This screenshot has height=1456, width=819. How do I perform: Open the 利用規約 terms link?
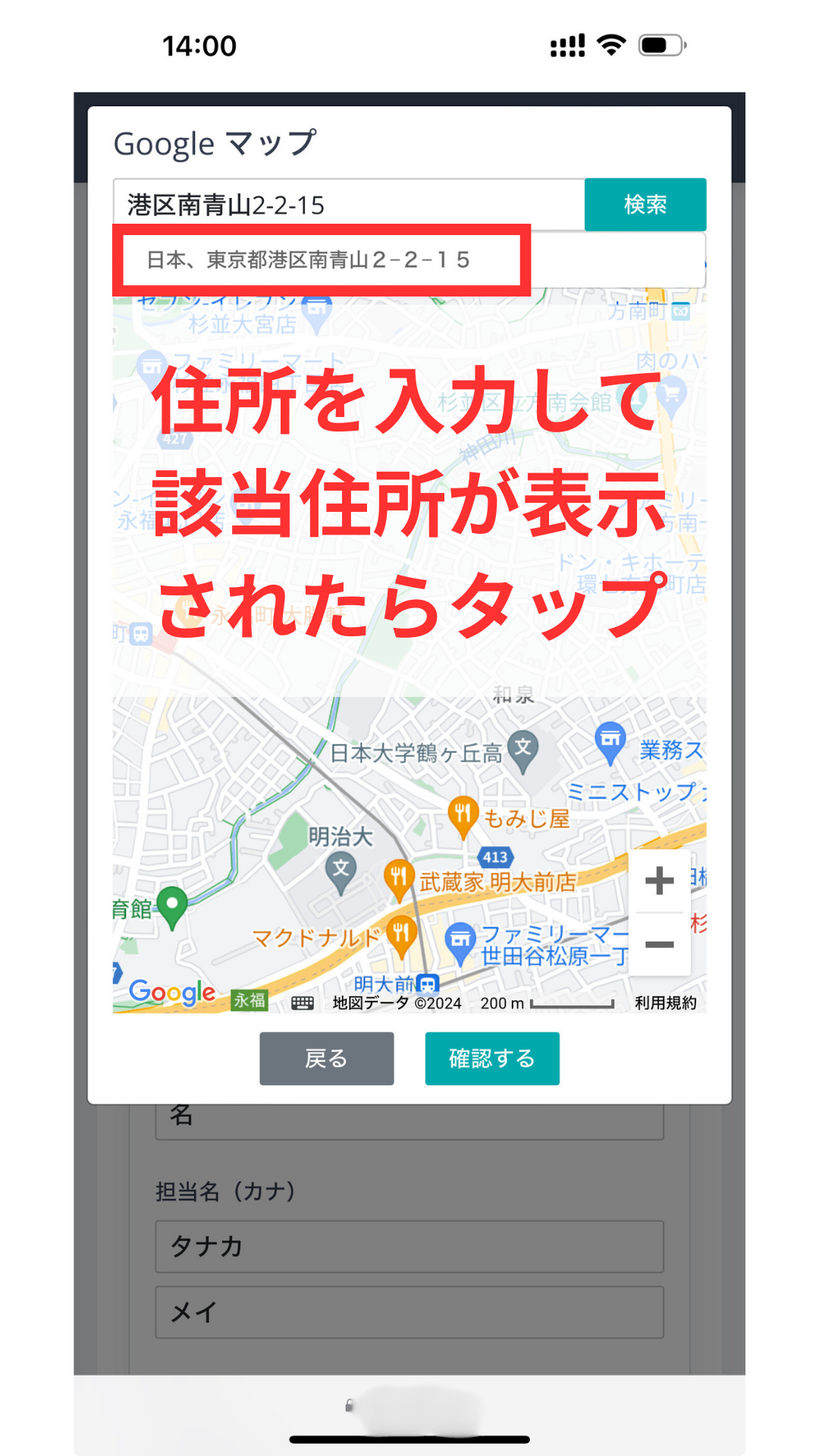pos(665,1003)
